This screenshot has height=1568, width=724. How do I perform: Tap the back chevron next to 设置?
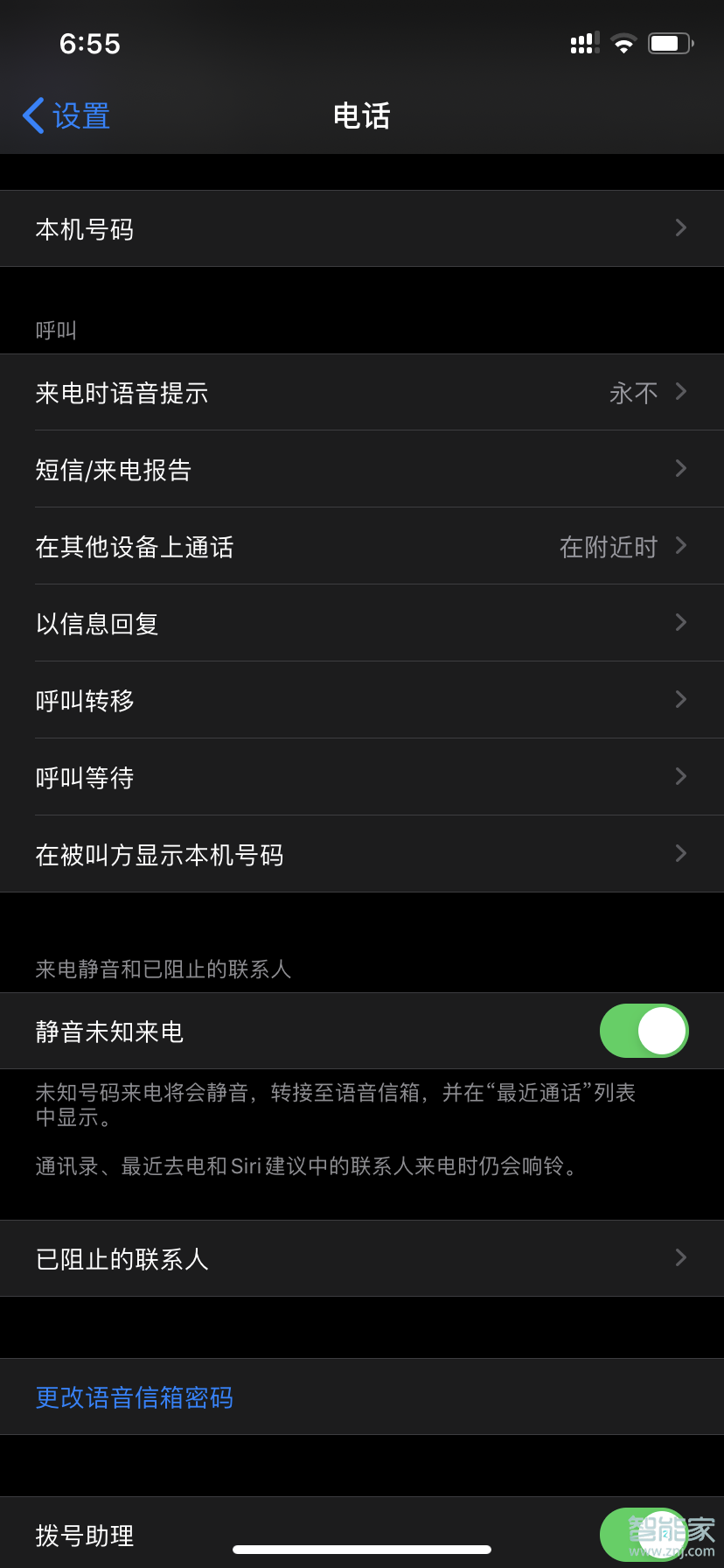32,115
